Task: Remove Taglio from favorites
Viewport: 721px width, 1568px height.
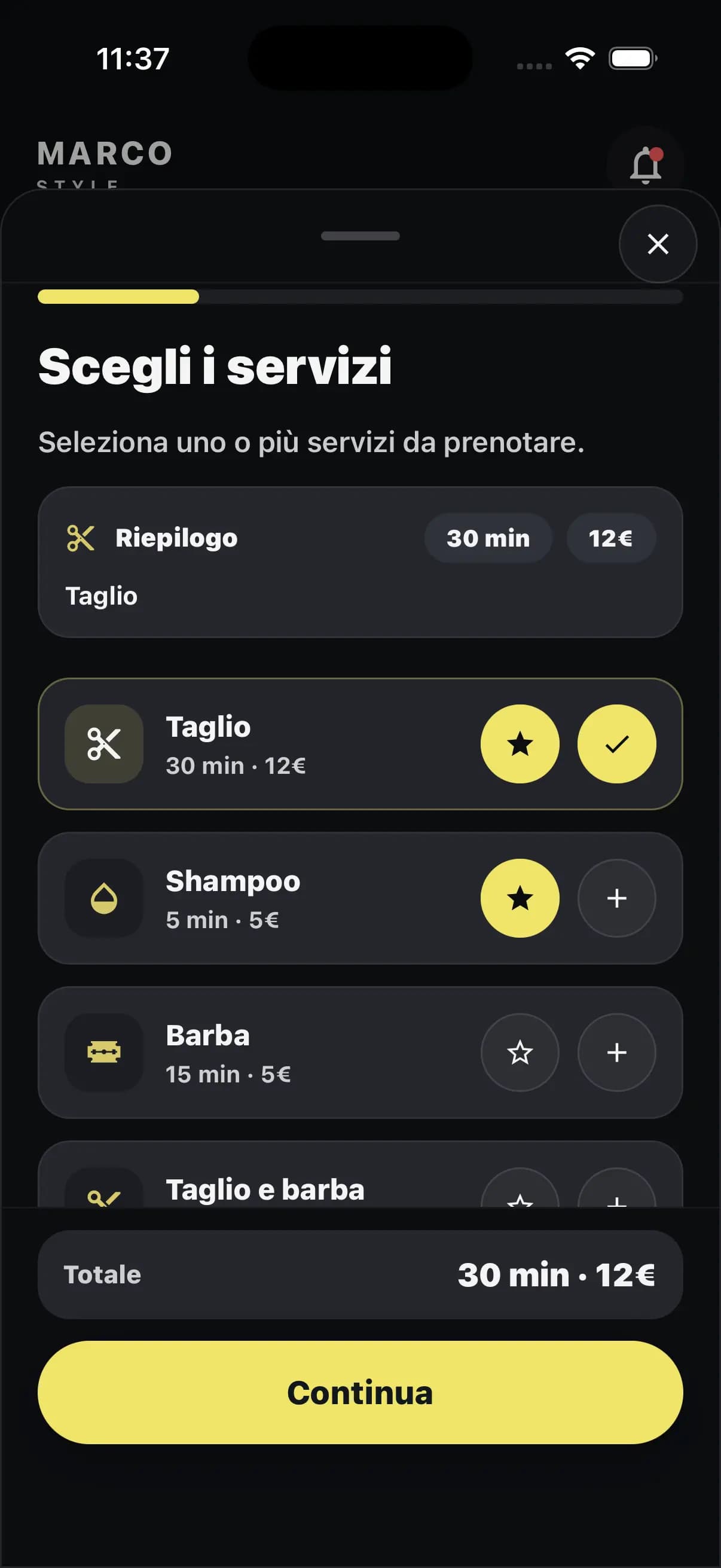Action: click(x=520, y=744)
